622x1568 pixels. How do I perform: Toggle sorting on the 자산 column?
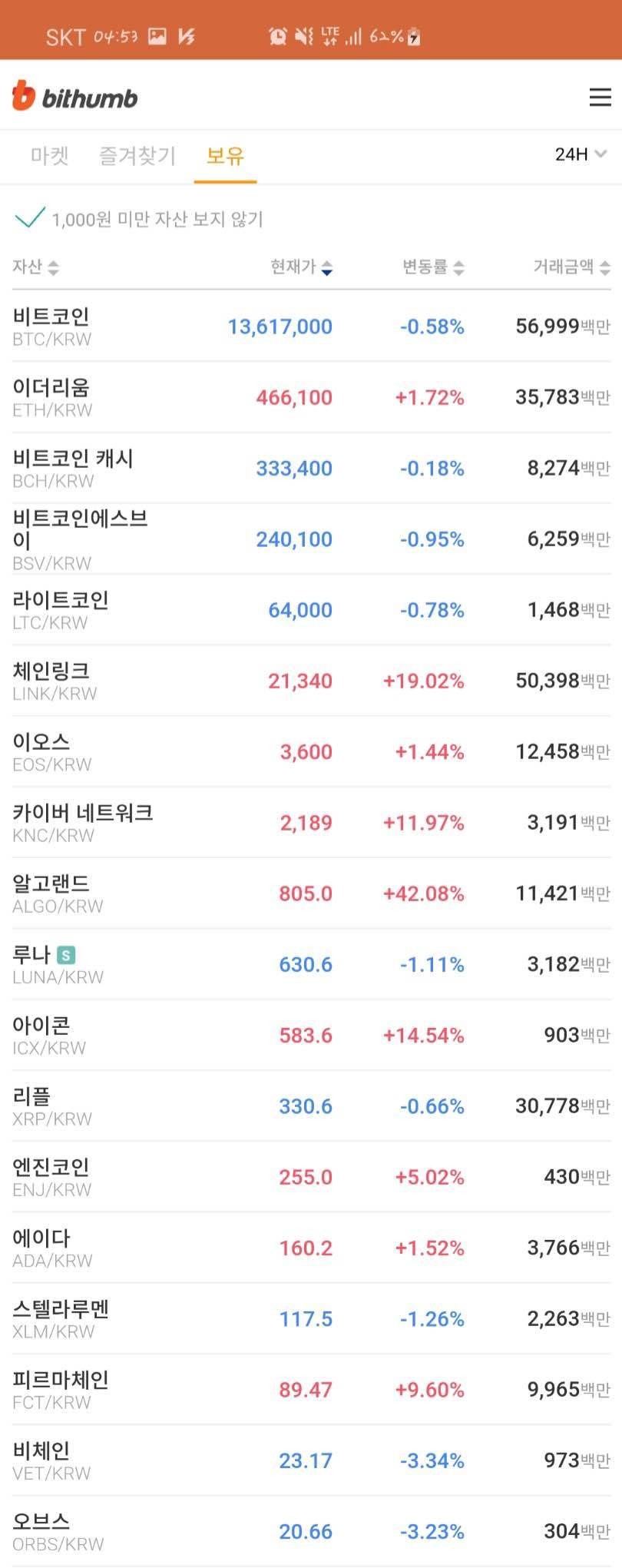[x=36, y=269]
